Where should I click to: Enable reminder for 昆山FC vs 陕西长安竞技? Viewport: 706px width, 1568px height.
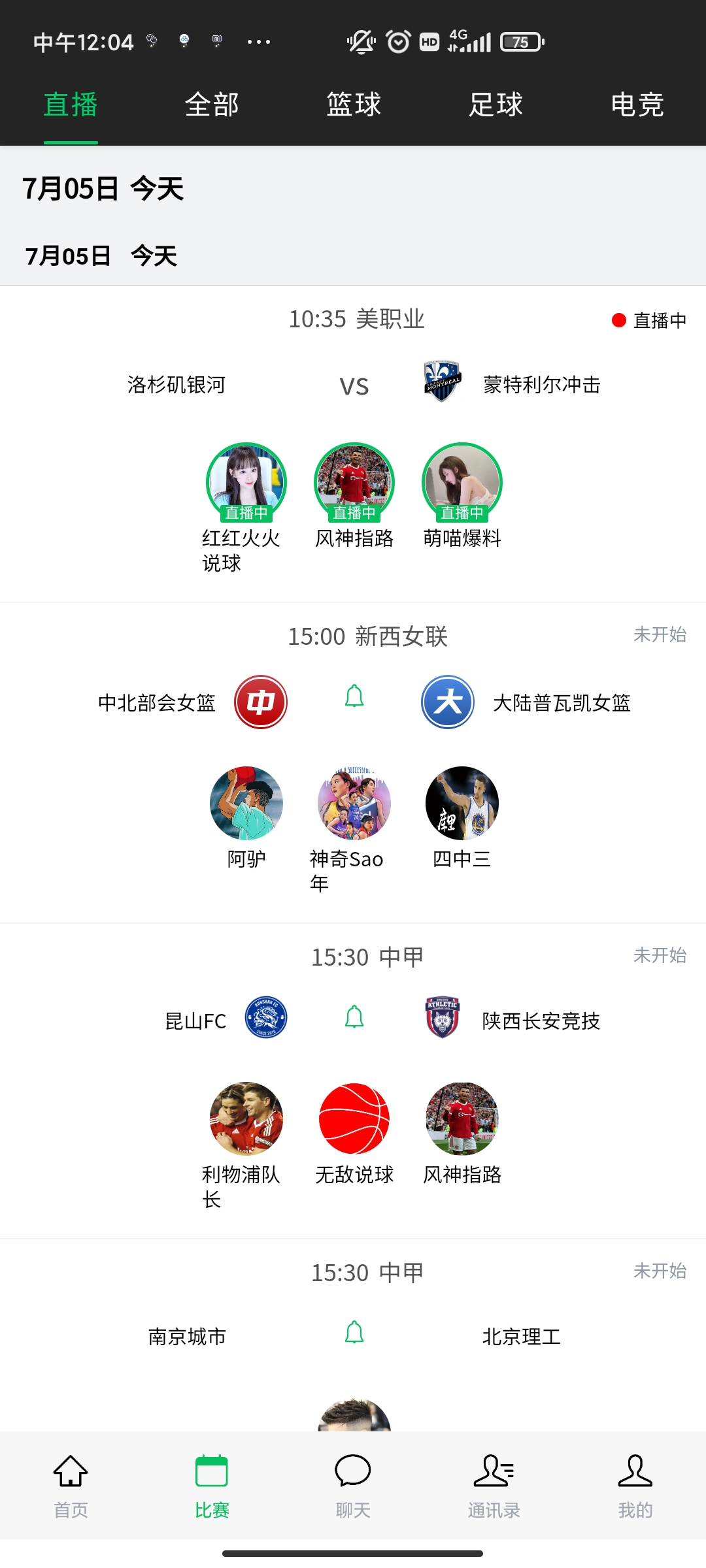click(x=354, y=1017)
